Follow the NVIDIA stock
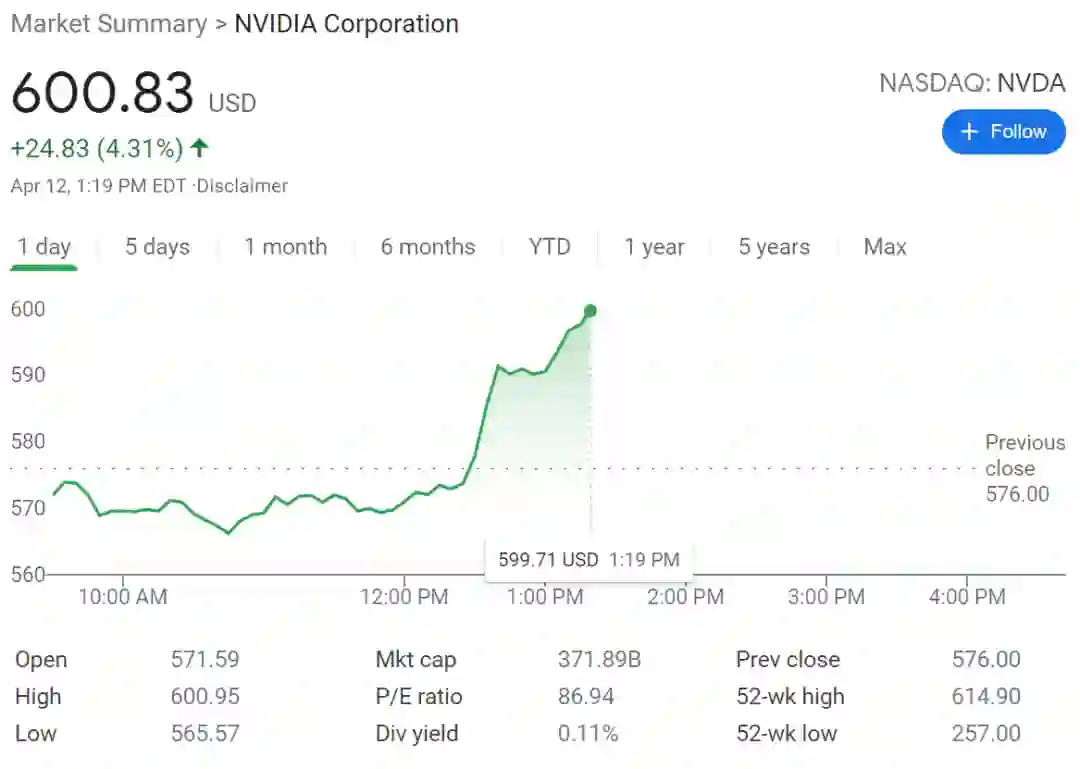This screenshot has height=769, width=1080. [x=1003, y=132]
